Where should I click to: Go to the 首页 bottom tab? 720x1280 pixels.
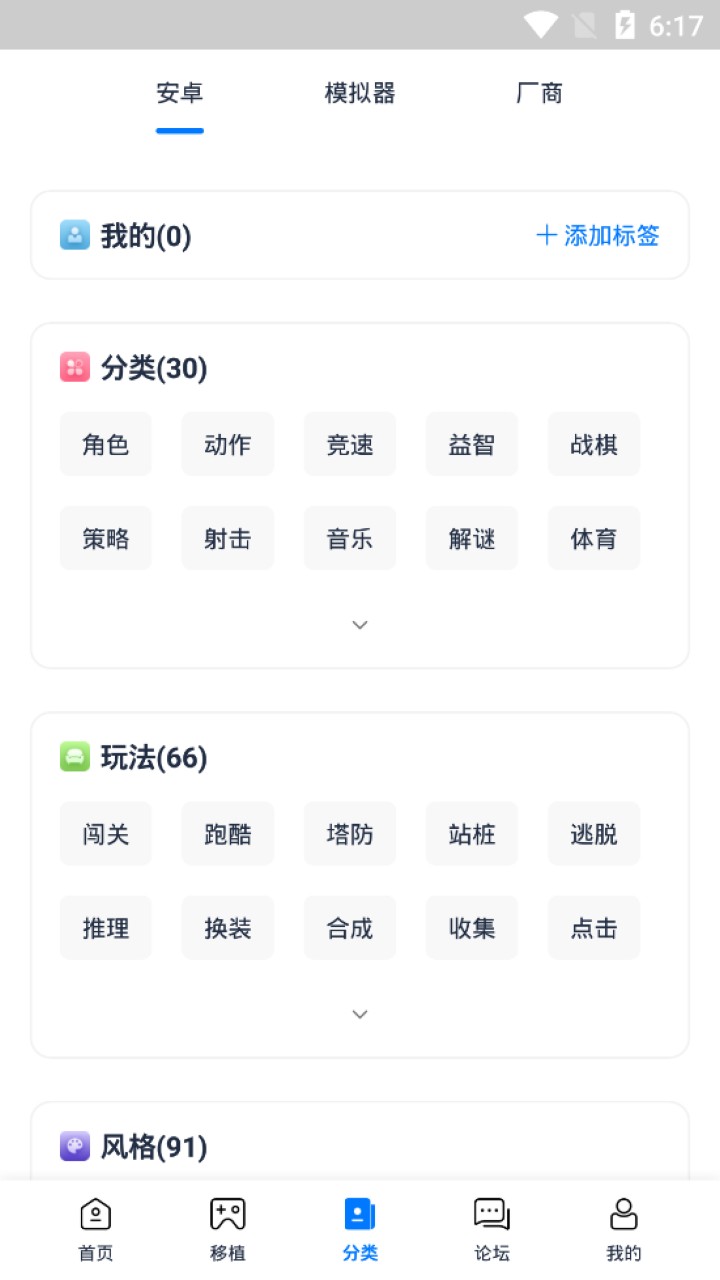[96, 1229]
